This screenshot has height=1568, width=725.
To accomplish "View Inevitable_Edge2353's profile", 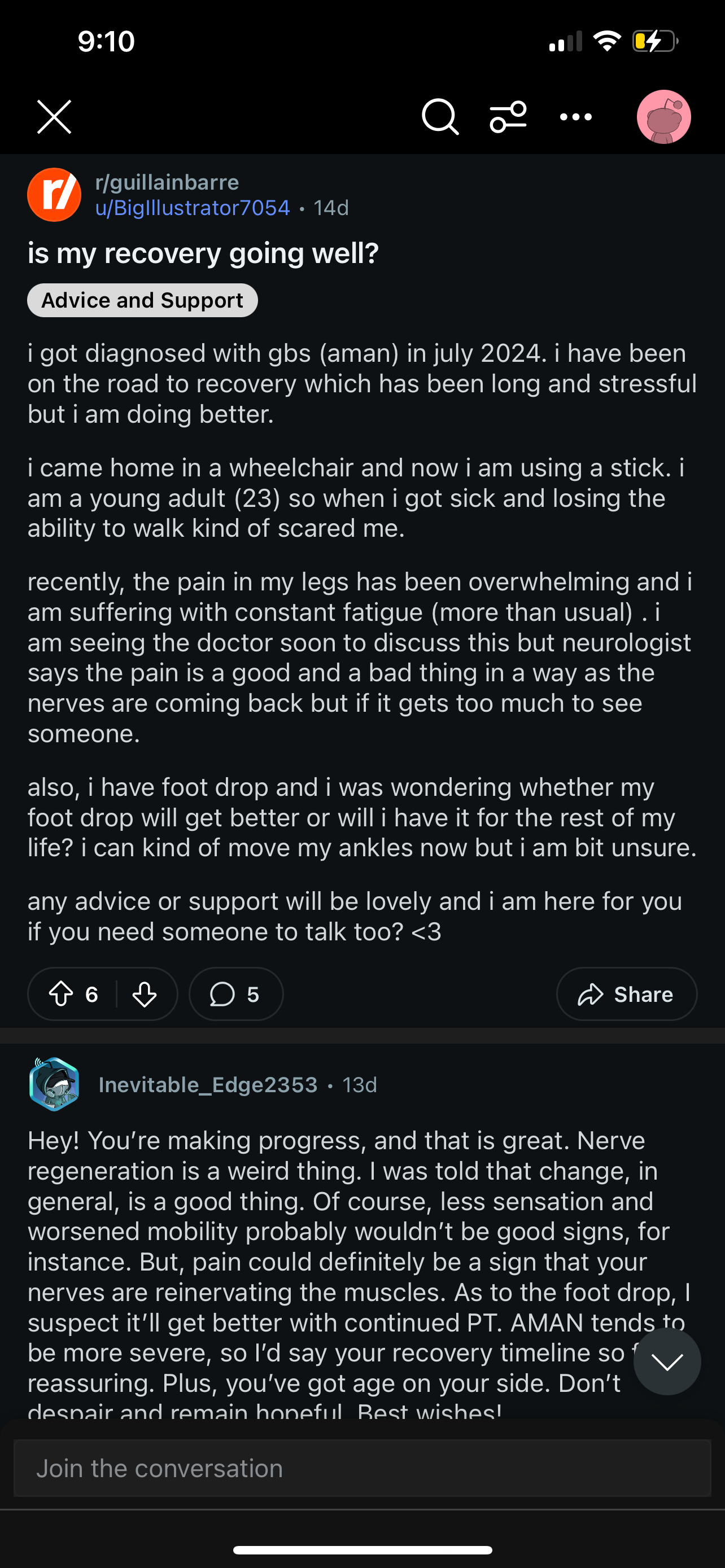I will pyautogui.click(x=208, y=1085).
